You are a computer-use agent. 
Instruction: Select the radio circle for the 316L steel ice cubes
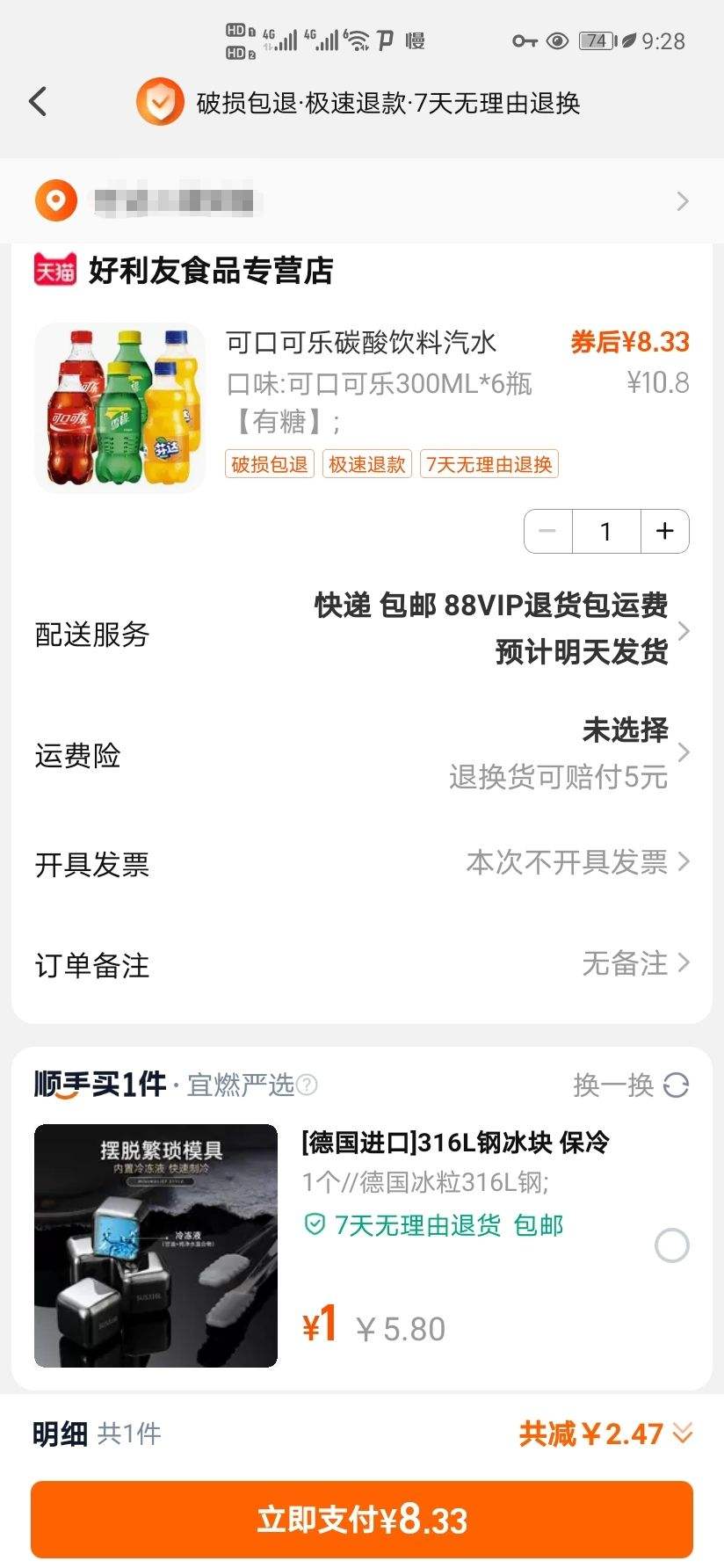pyautogui.click(x=671, y=1245)
